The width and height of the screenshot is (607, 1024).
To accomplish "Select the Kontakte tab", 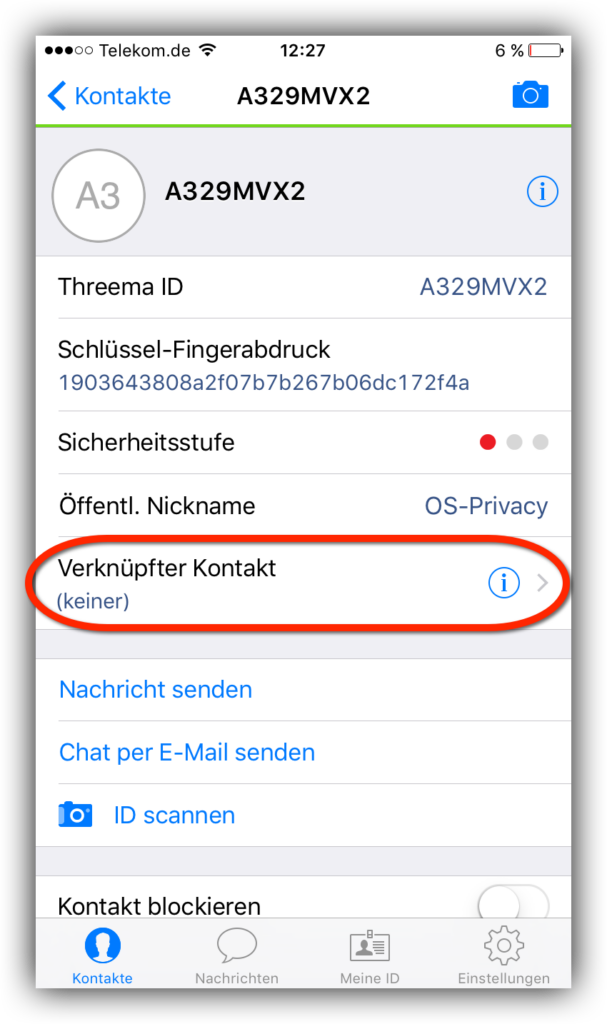I will pos(103,956).
